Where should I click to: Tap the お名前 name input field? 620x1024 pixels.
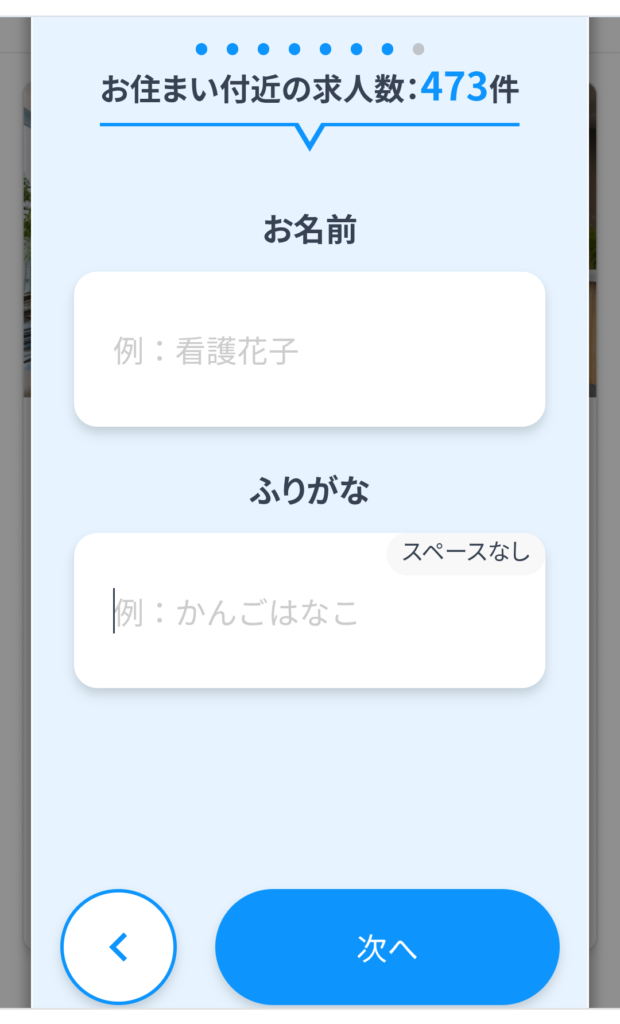click(x=309, y=350)
